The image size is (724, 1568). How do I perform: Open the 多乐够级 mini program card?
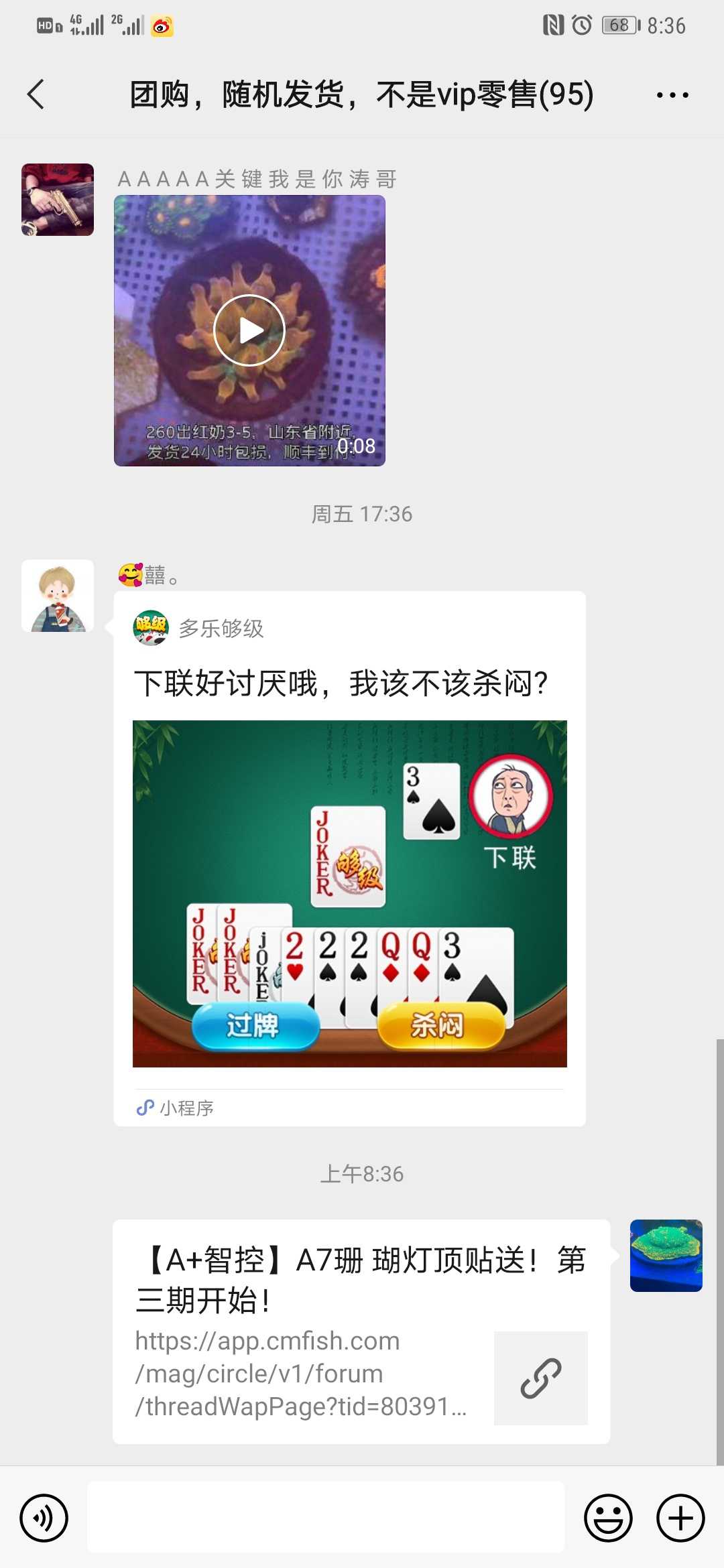[x=349, y=858]
